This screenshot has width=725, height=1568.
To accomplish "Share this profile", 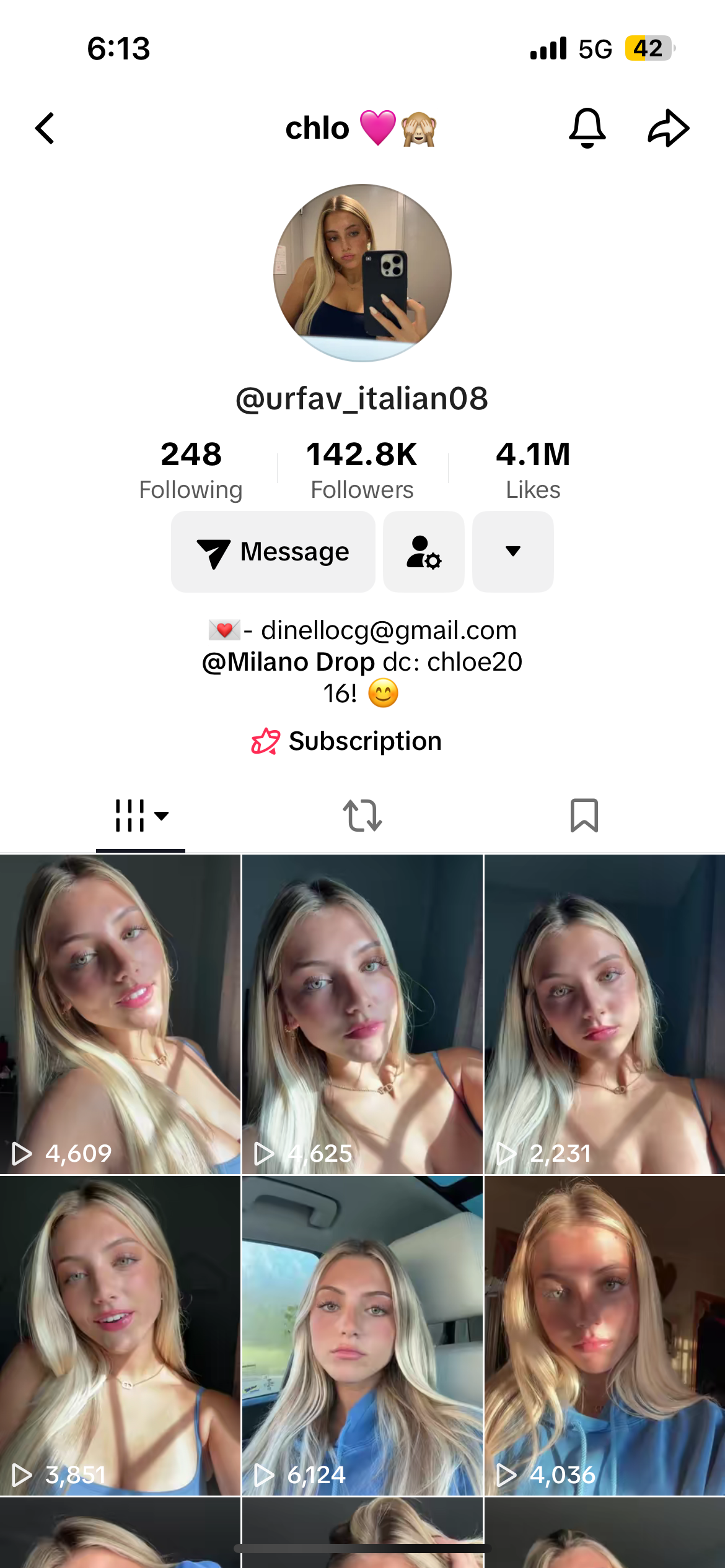I will [x=669, y=128].
